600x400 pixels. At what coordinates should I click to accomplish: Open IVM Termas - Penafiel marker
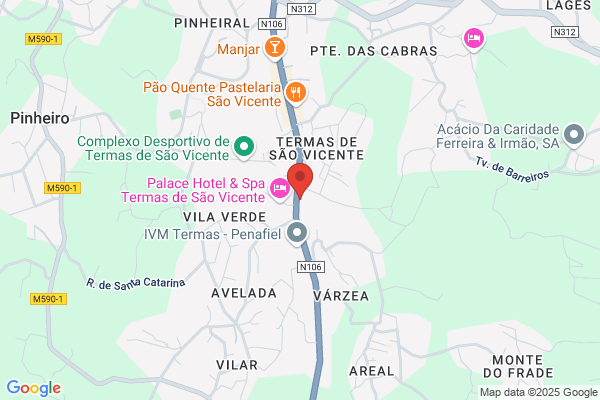point(297,233)
